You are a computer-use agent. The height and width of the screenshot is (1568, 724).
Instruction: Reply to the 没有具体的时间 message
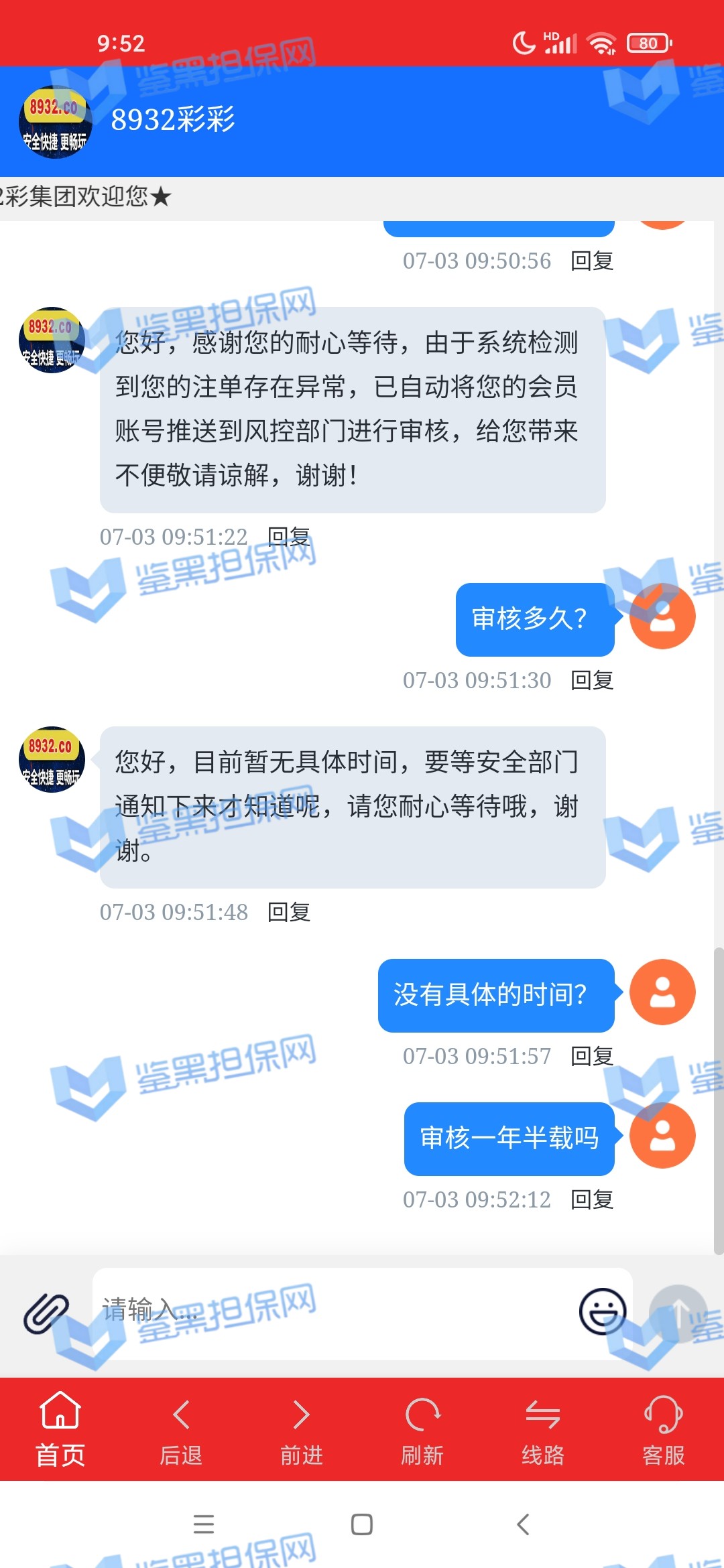point(592,1056)
